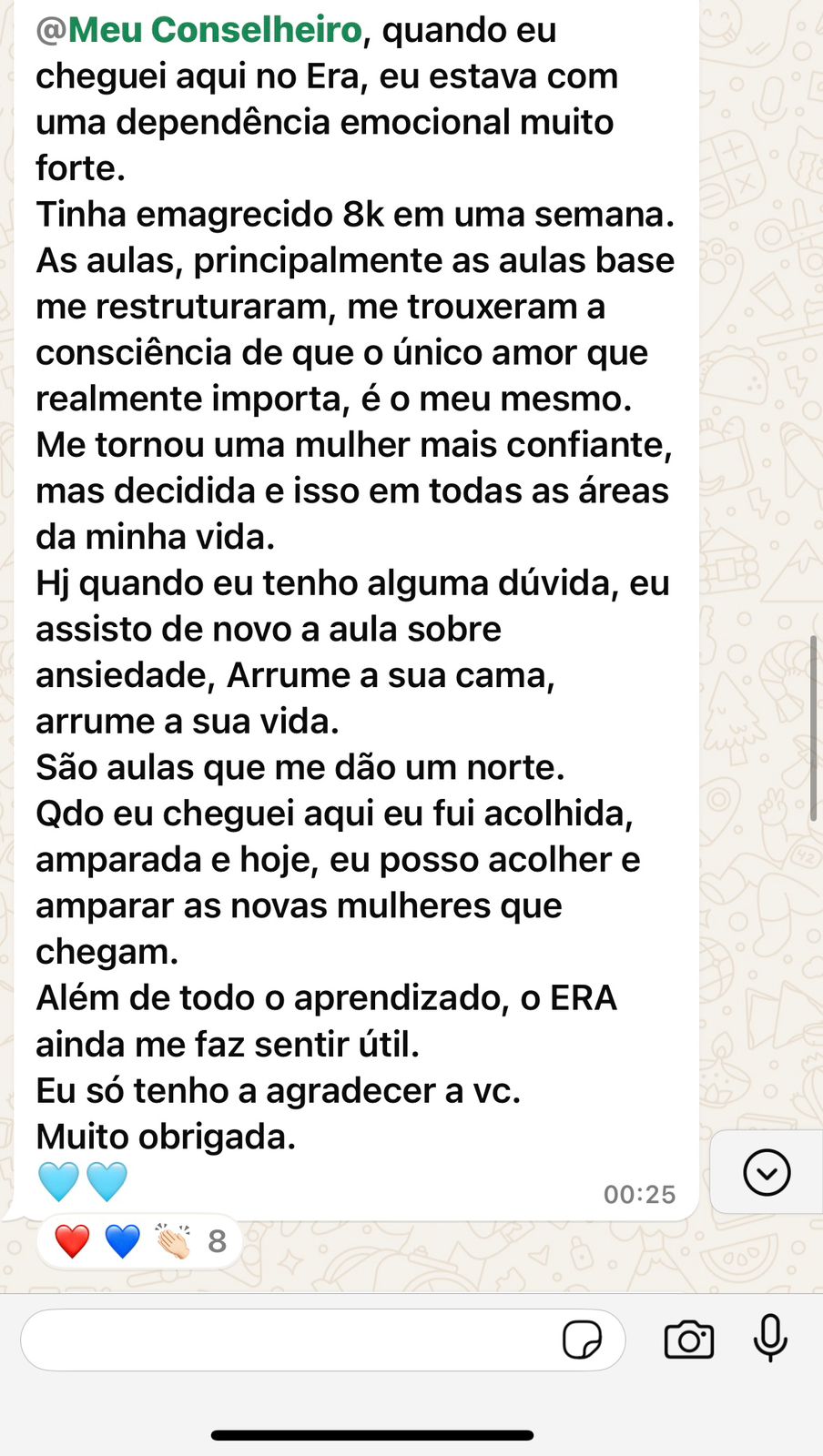Jump to latest messages with down arrow

point(767,1172)
